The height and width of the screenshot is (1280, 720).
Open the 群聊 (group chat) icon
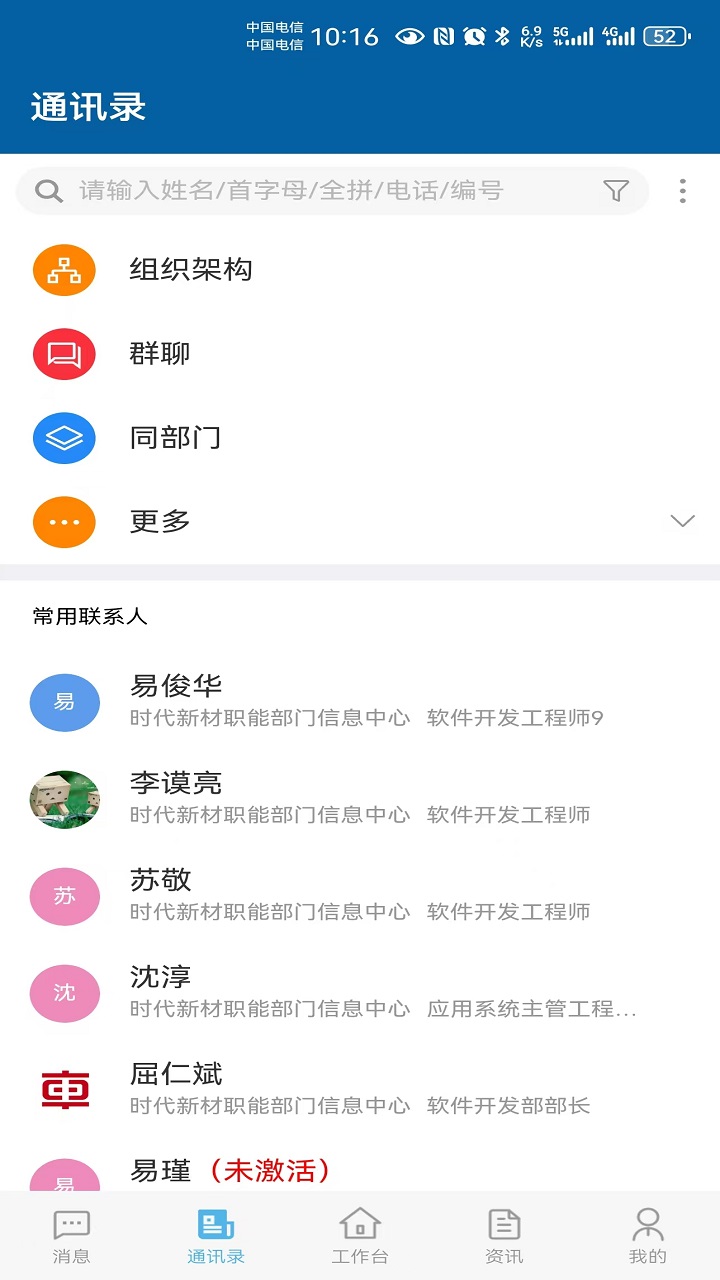(64, 353)
